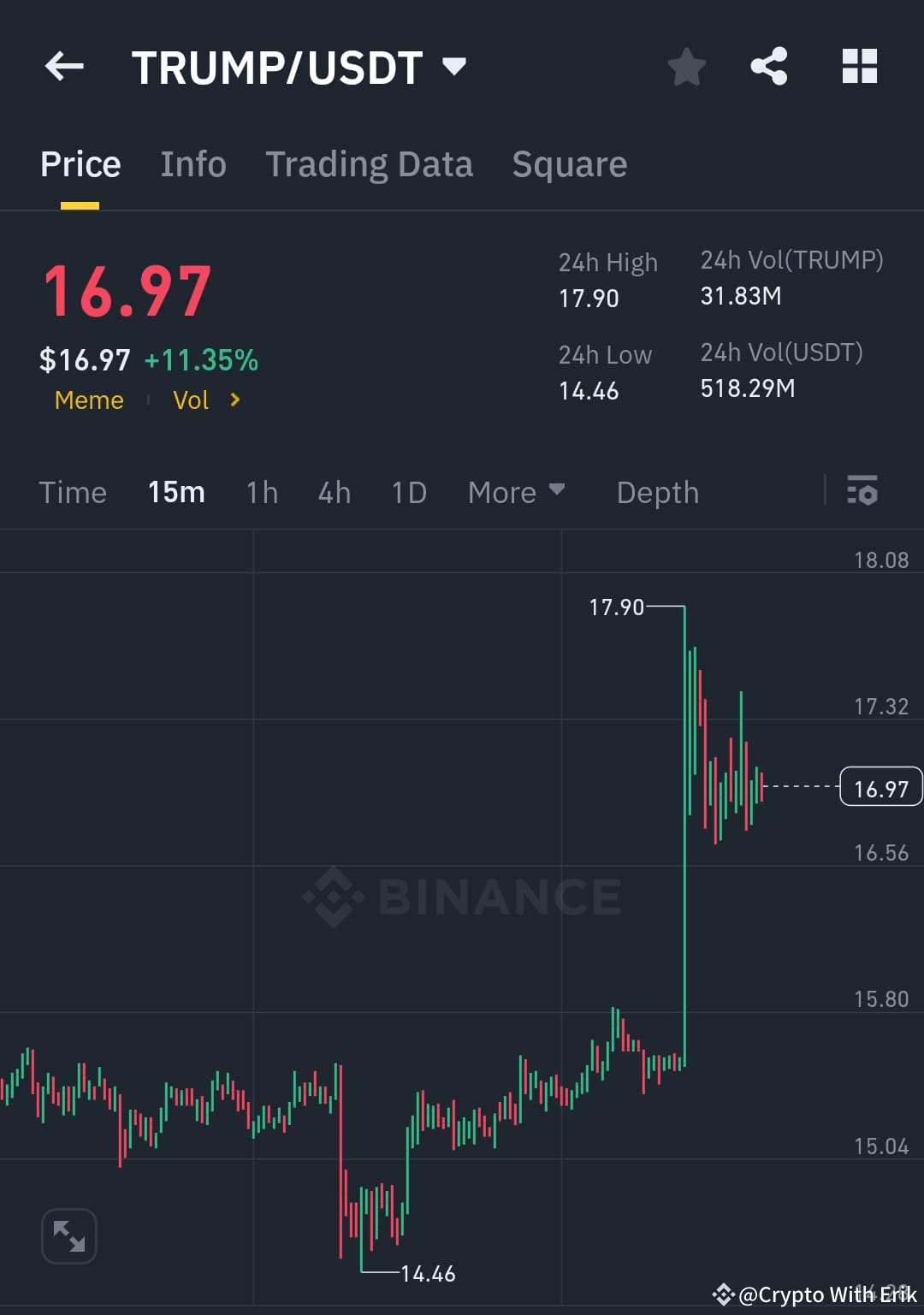The image size is (924, 1315).
Task: Share the TRUMP/USDT chart
Action: (768, 66)
